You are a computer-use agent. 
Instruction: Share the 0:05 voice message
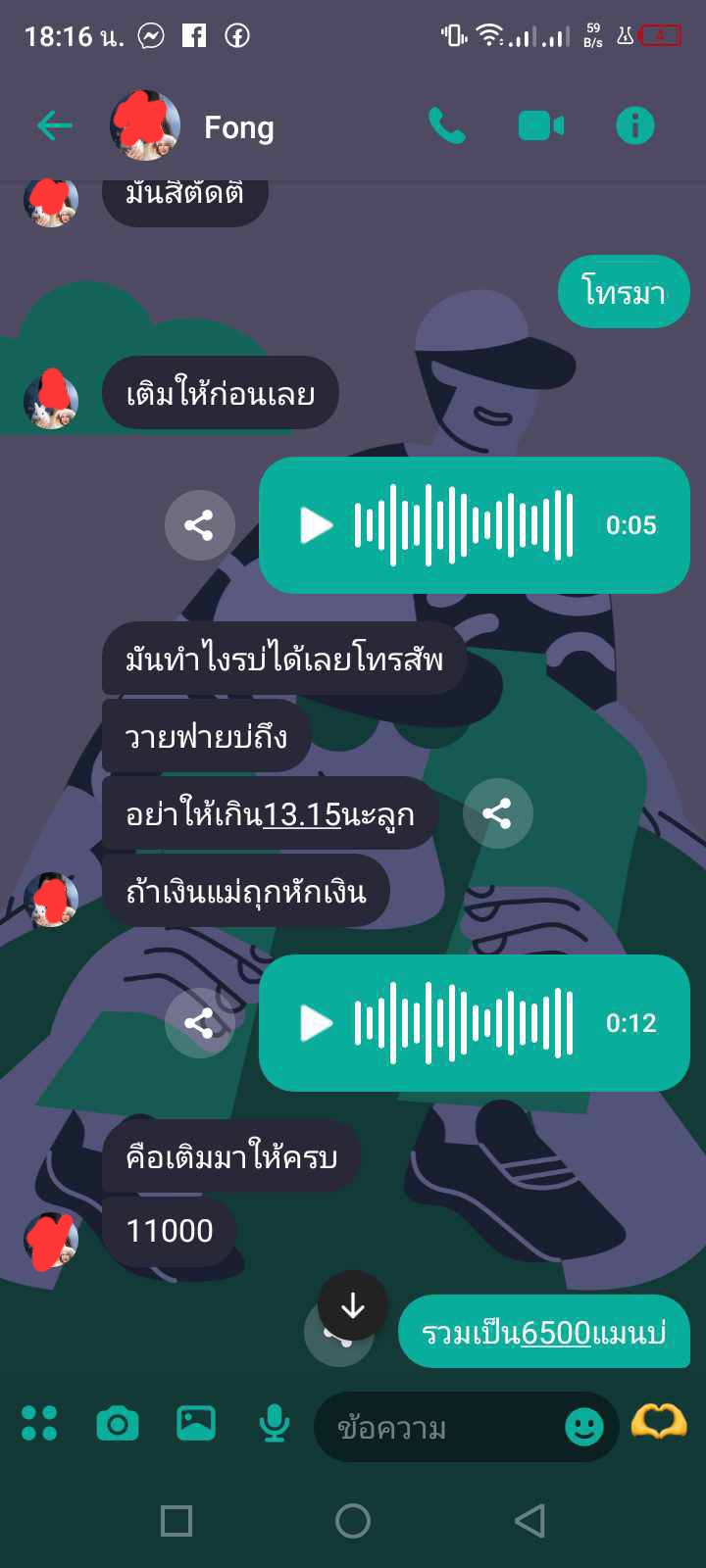click(x=199, y=525)
